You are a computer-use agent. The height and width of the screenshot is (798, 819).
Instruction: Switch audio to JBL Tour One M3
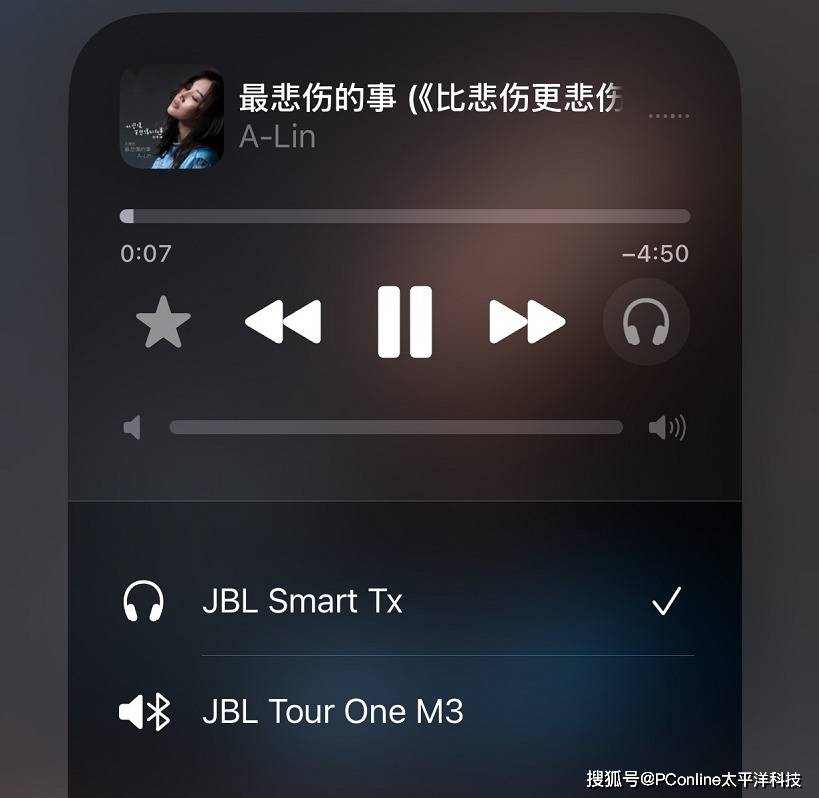click(333, 712)
